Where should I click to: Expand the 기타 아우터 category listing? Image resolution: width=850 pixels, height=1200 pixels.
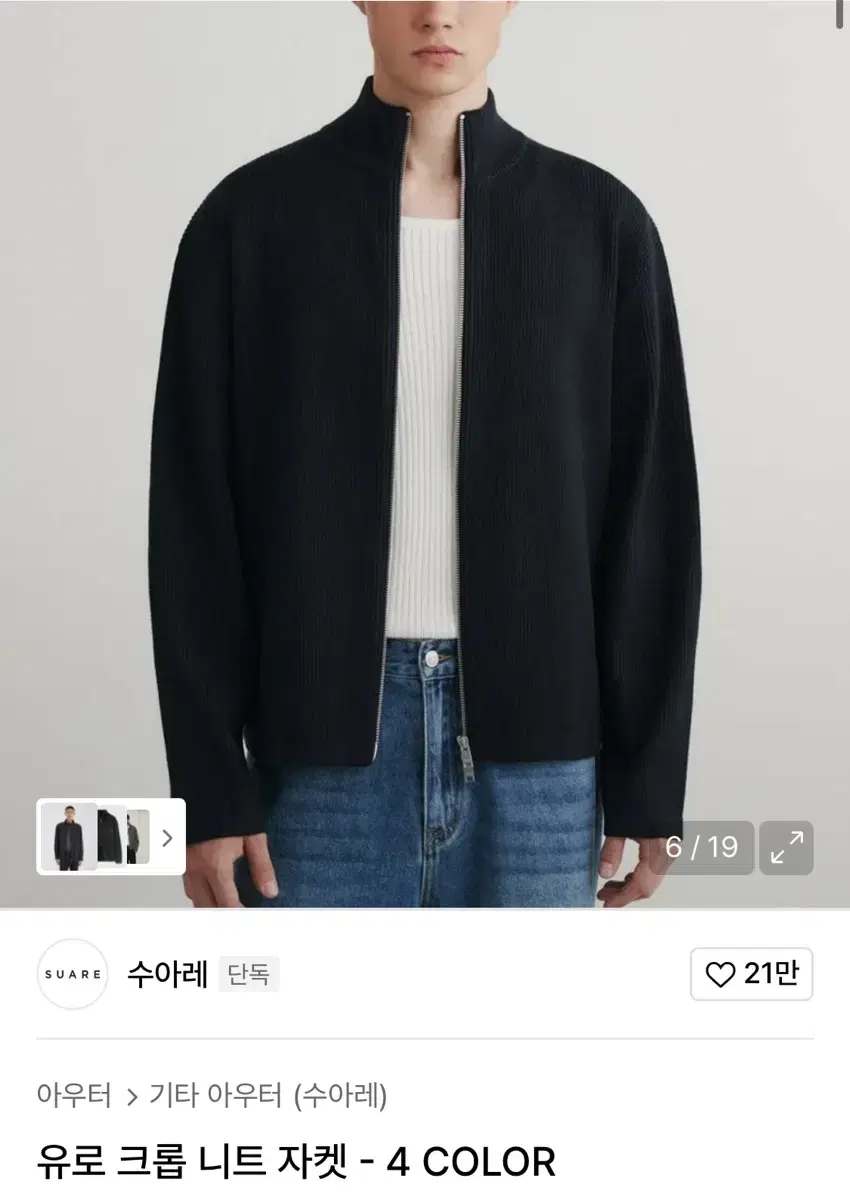tap(222, 1096)
